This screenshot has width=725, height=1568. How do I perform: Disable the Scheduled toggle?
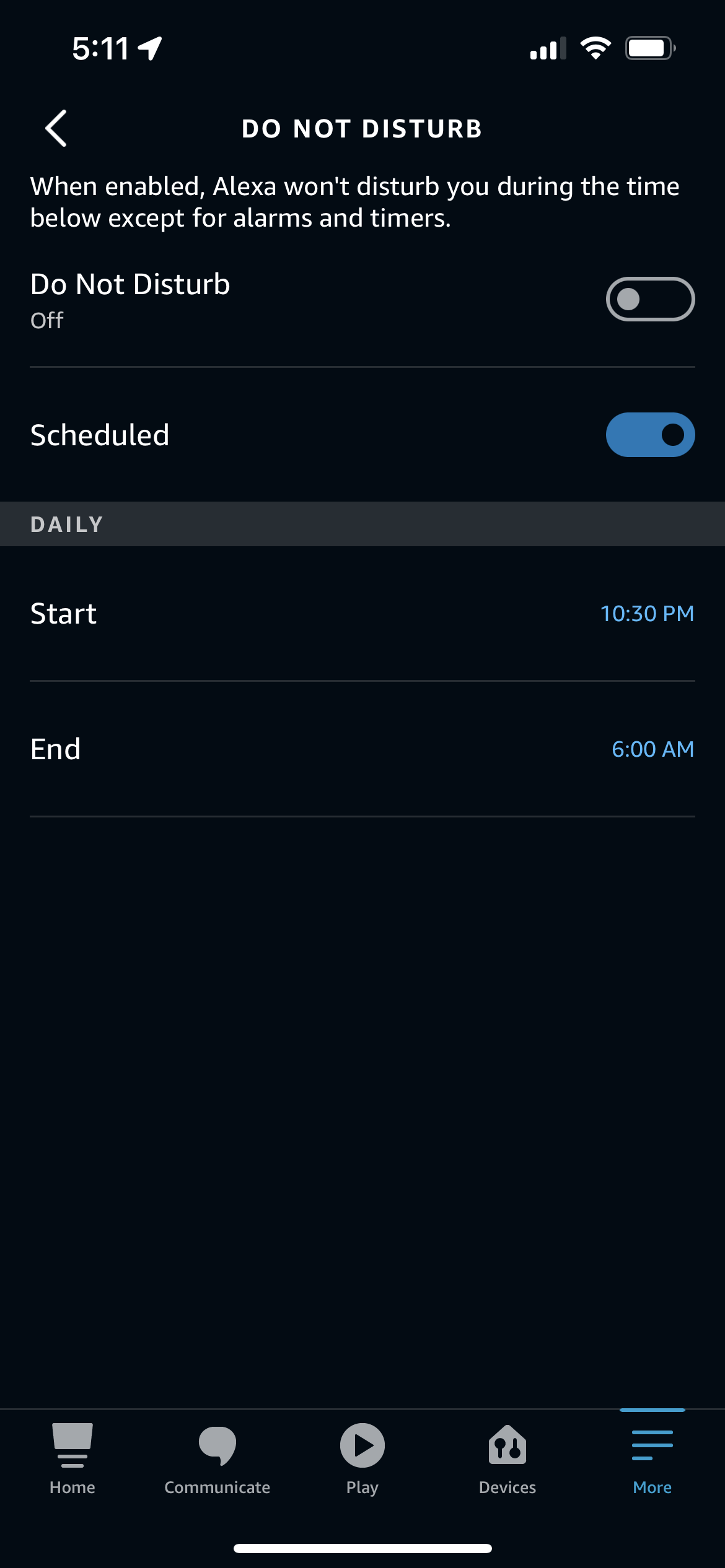649,435
